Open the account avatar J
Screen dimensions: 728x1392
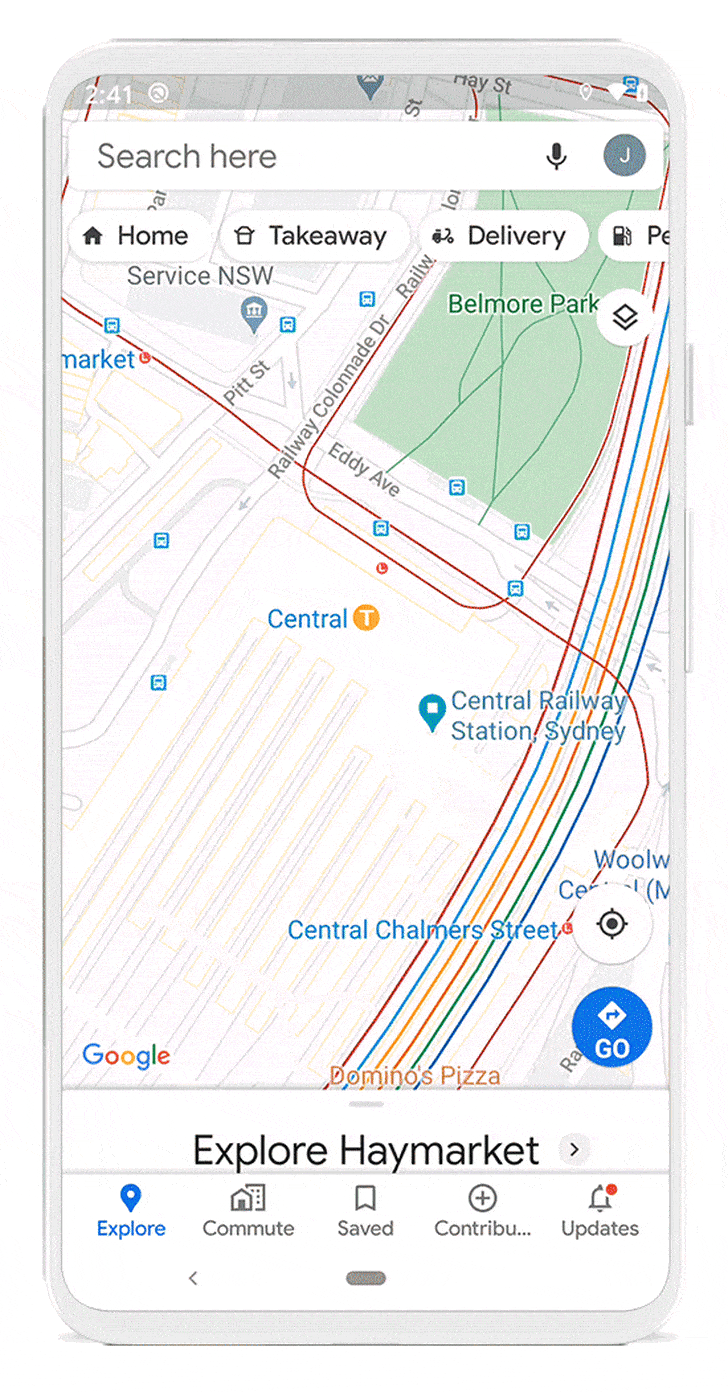click(624, 156)
